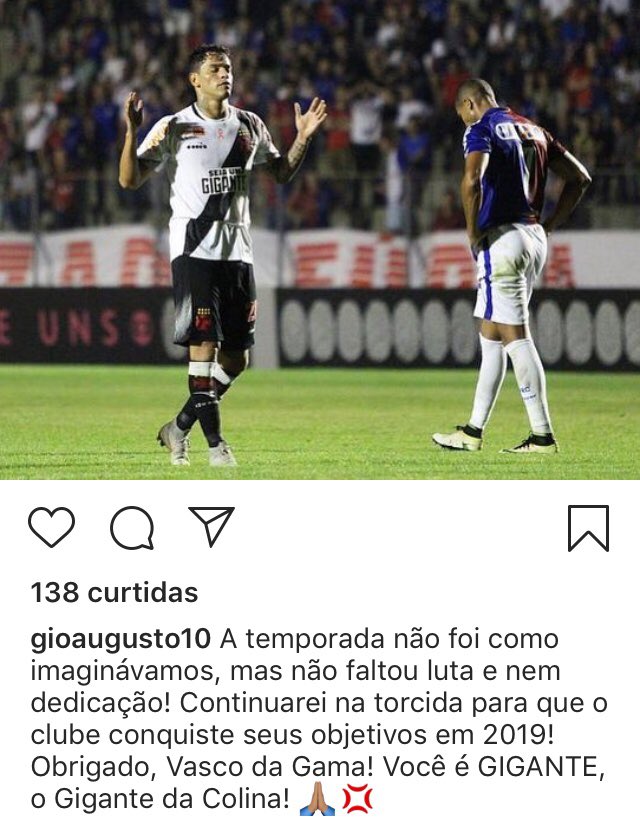
Task: View the list of 138 curtidas
Action: 114,592
